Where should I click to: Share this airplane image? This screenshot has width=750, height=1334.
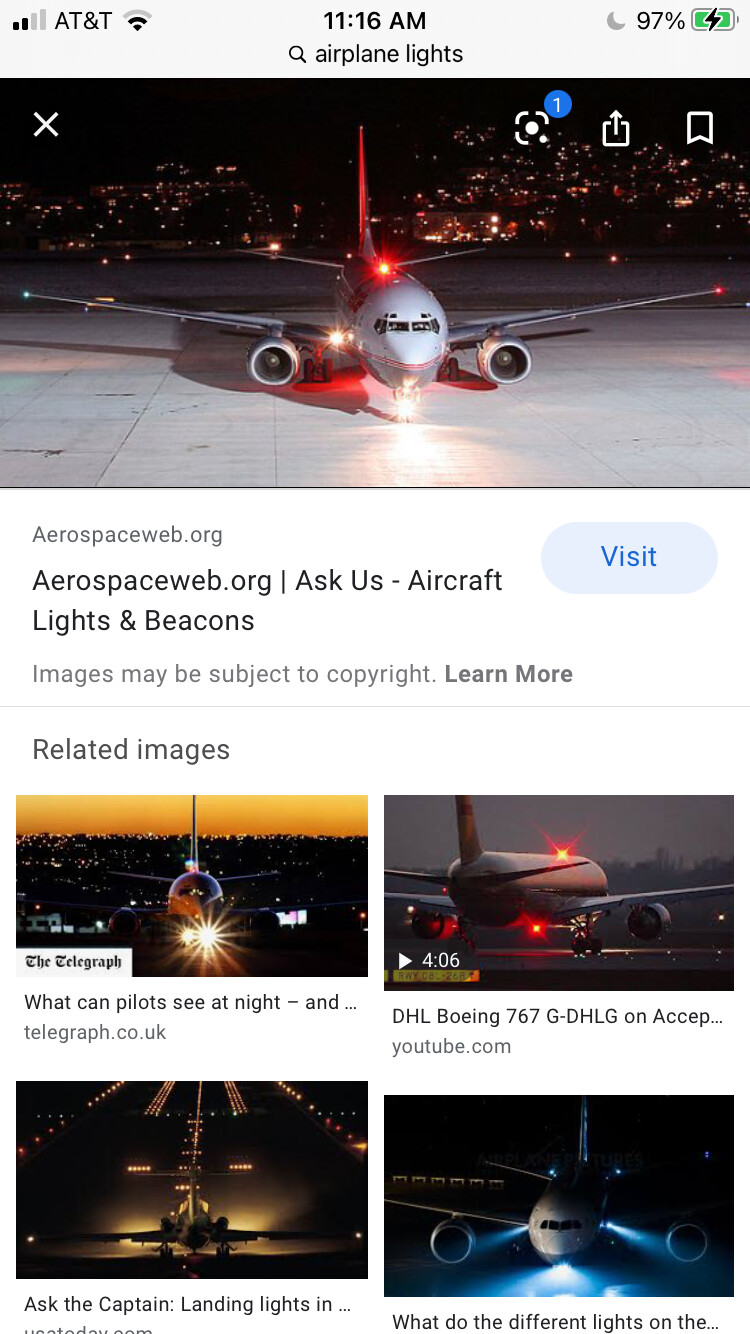616,128
